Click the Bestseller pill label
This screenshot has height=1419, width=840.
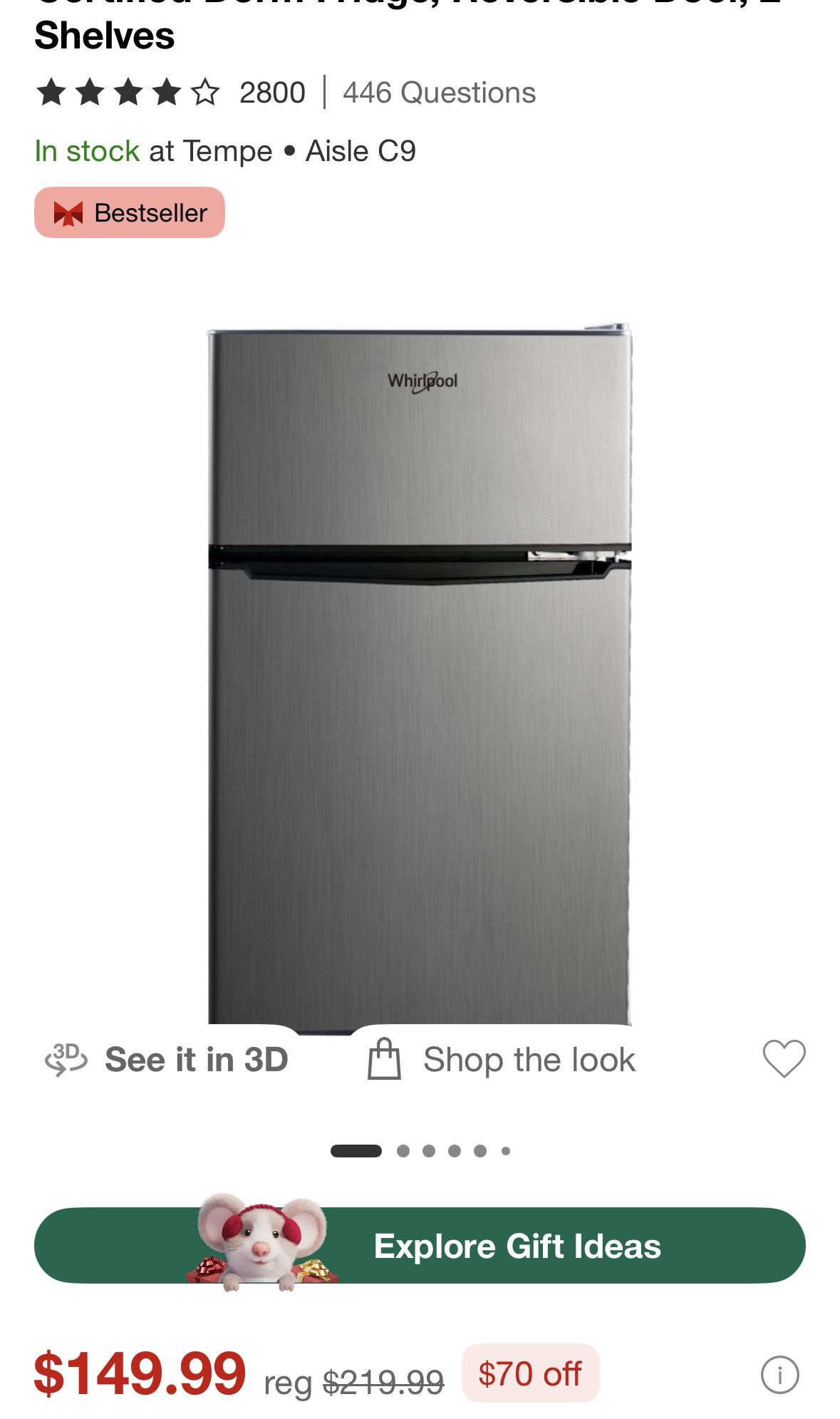coord(130,212)
